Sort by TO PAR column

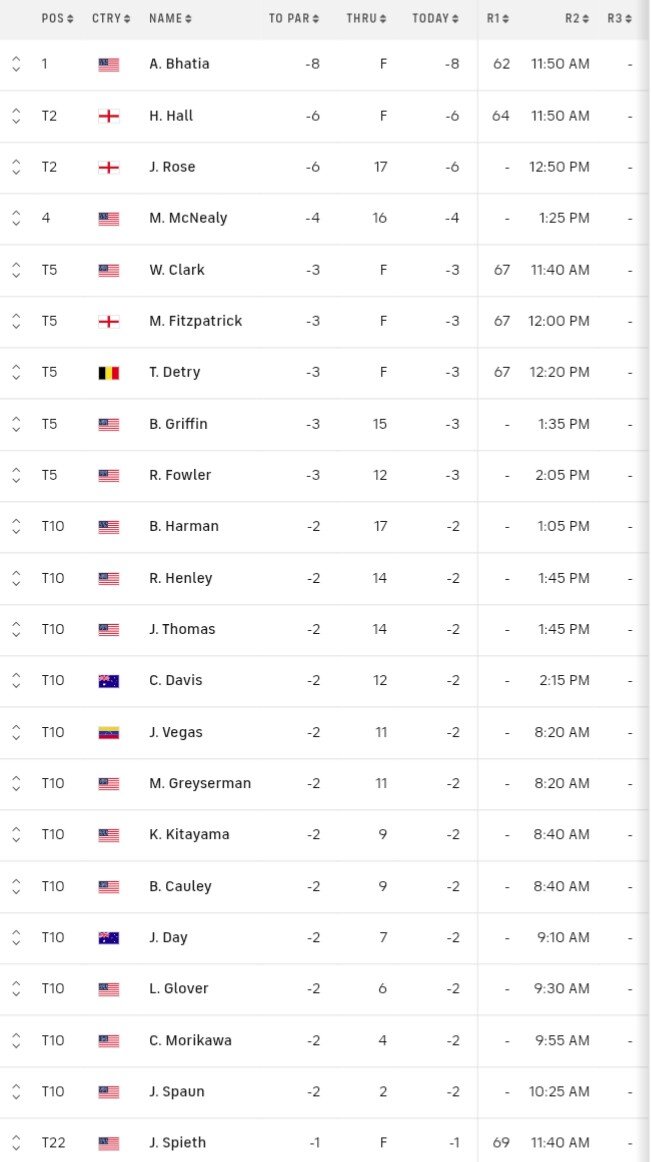(294, 19)
